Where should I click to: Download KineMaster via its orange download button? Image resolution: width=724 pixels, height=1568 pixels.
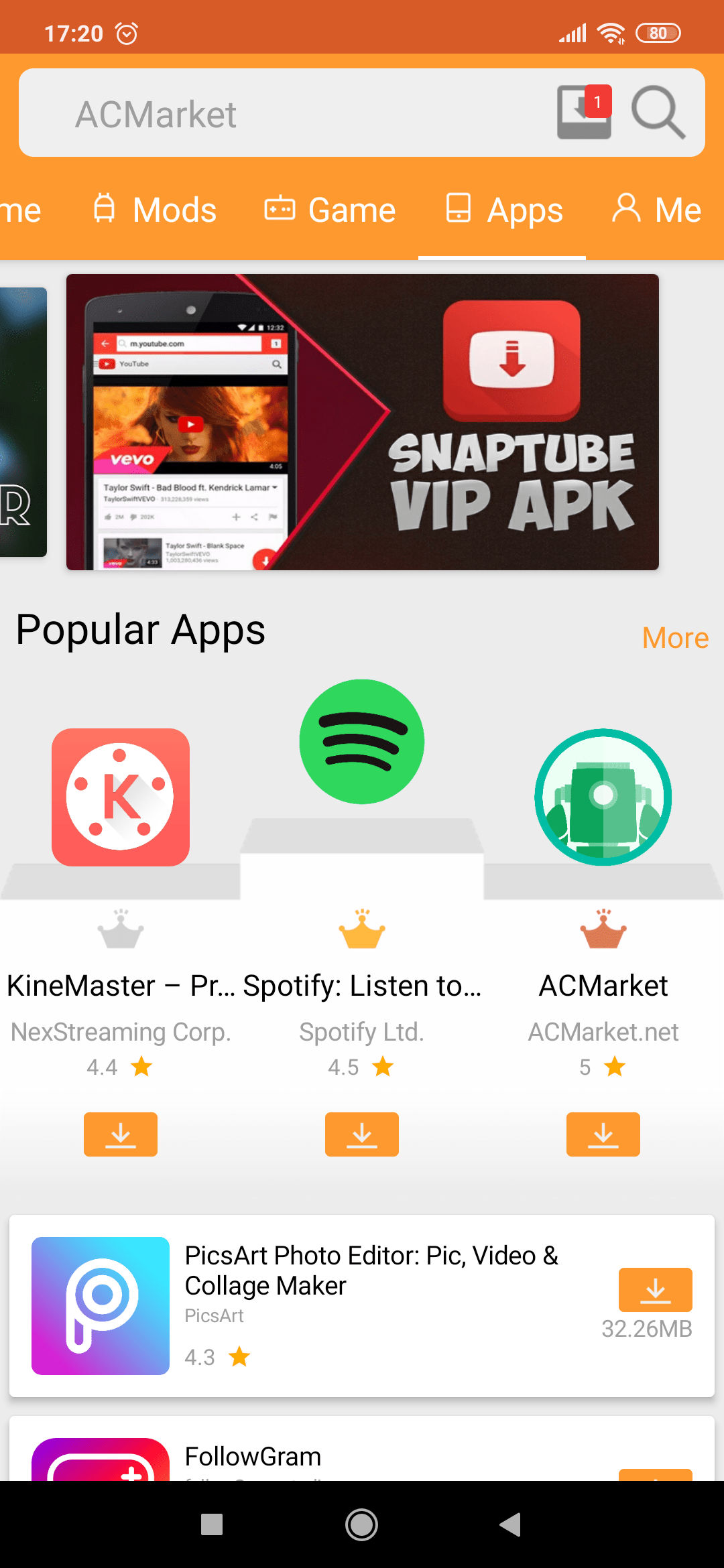[x=120, y=1134]
